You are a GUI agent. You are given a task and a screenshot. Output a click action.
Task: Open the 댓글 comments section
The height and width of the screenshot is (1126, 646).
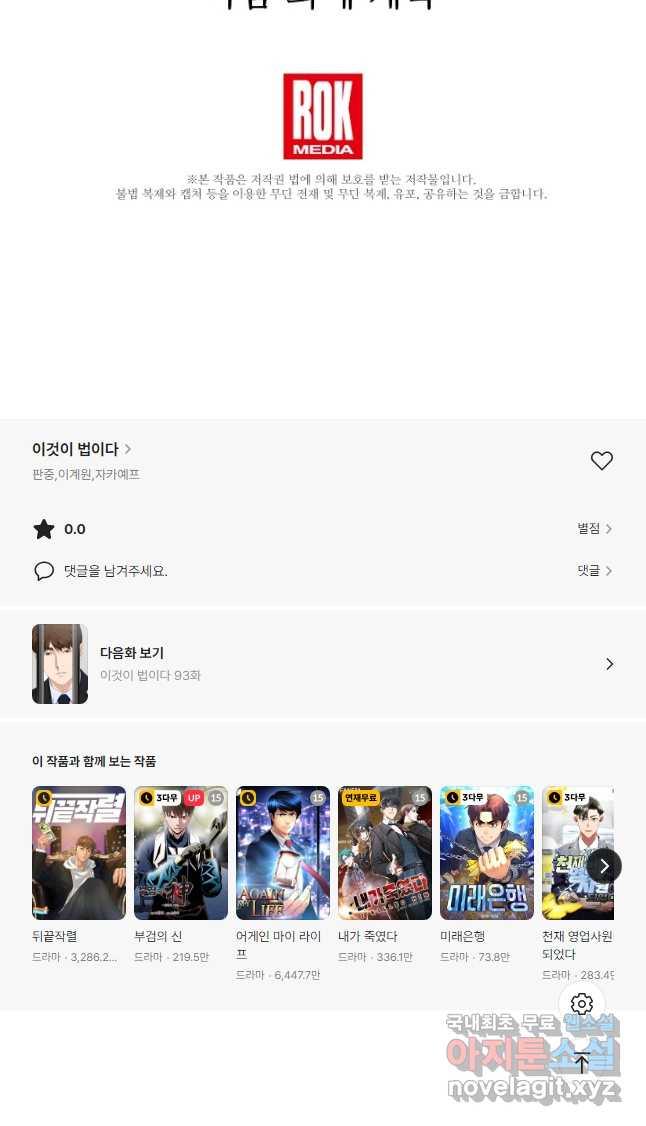click(x=595, y=571)
